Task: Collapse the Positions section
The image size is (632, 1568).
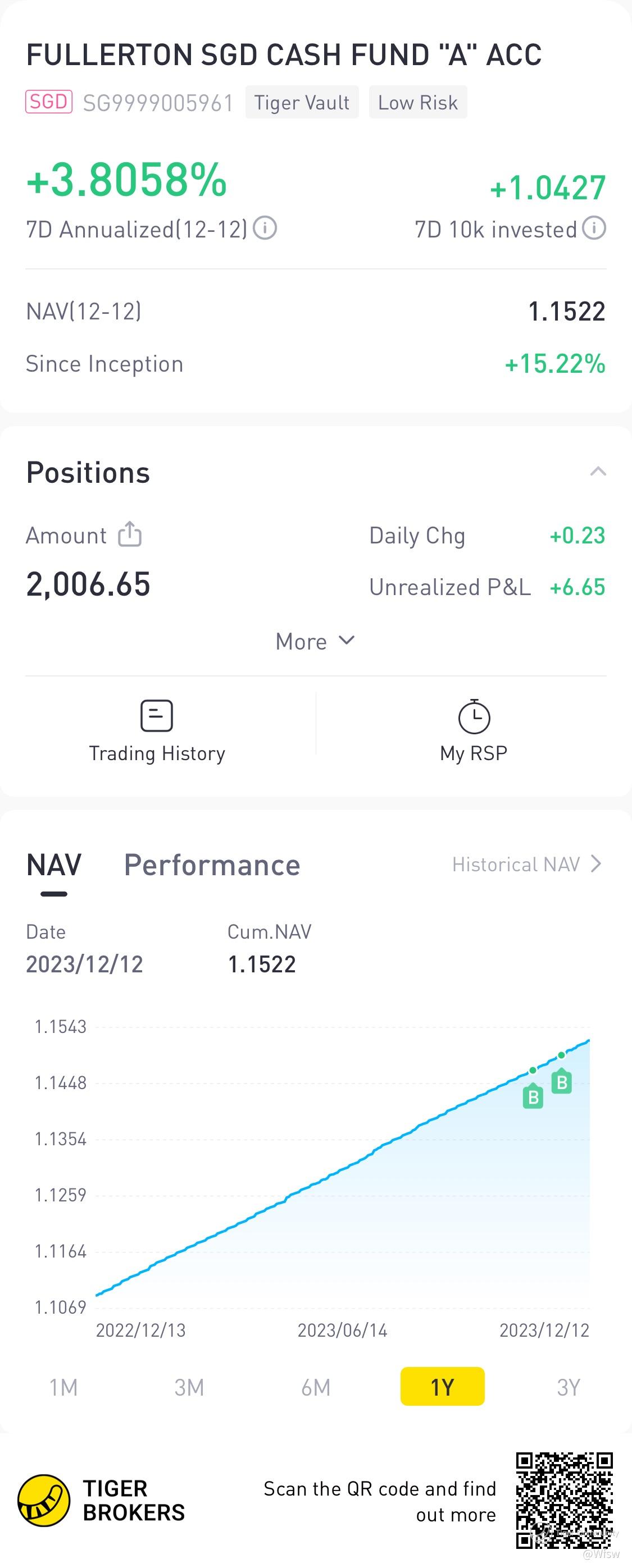Action: [598, 472]
